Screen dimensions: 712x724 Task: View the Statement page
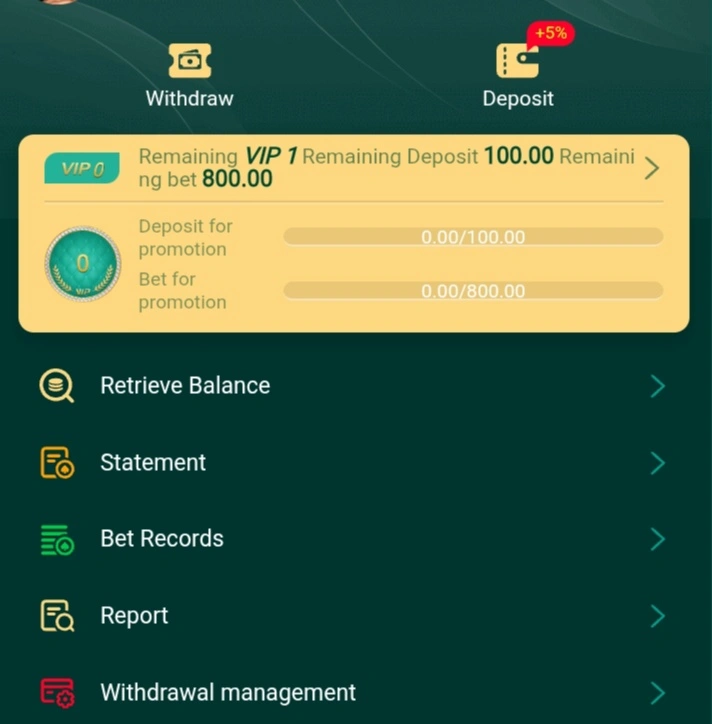click(353, 463)
